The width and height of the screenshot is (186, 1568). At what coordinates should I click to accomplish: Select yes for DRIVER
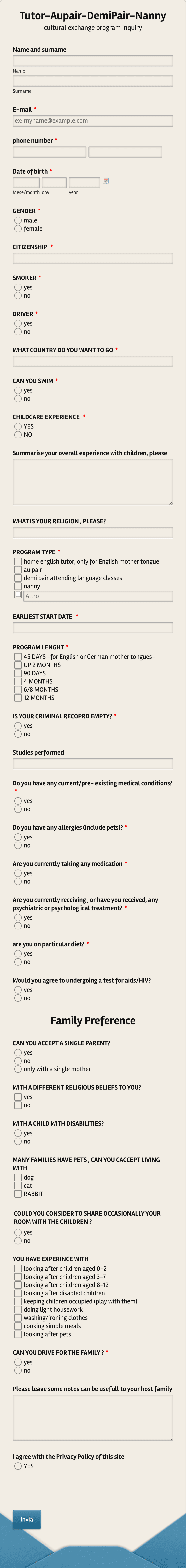[18, 324]
